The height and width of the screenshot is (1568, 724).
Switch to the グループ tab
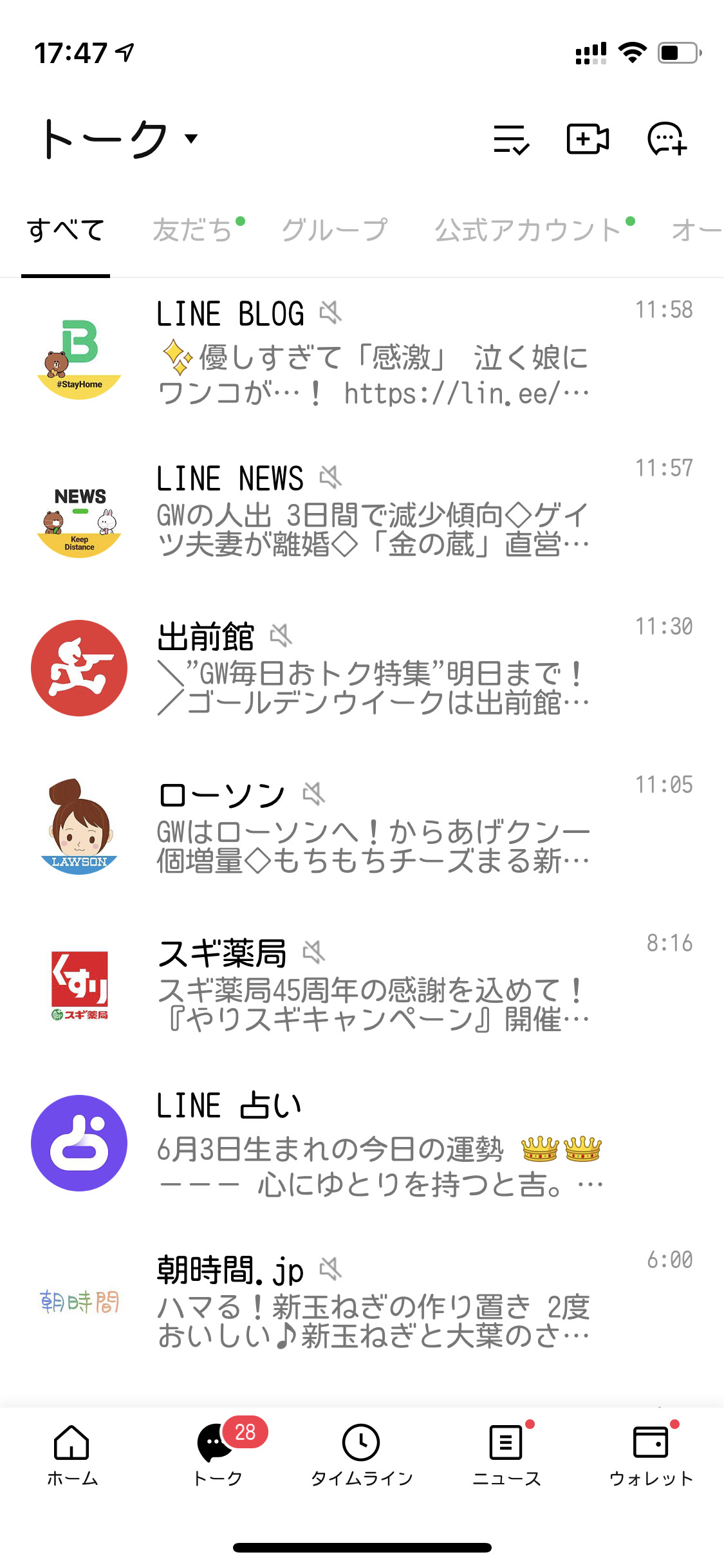(335, 230)
